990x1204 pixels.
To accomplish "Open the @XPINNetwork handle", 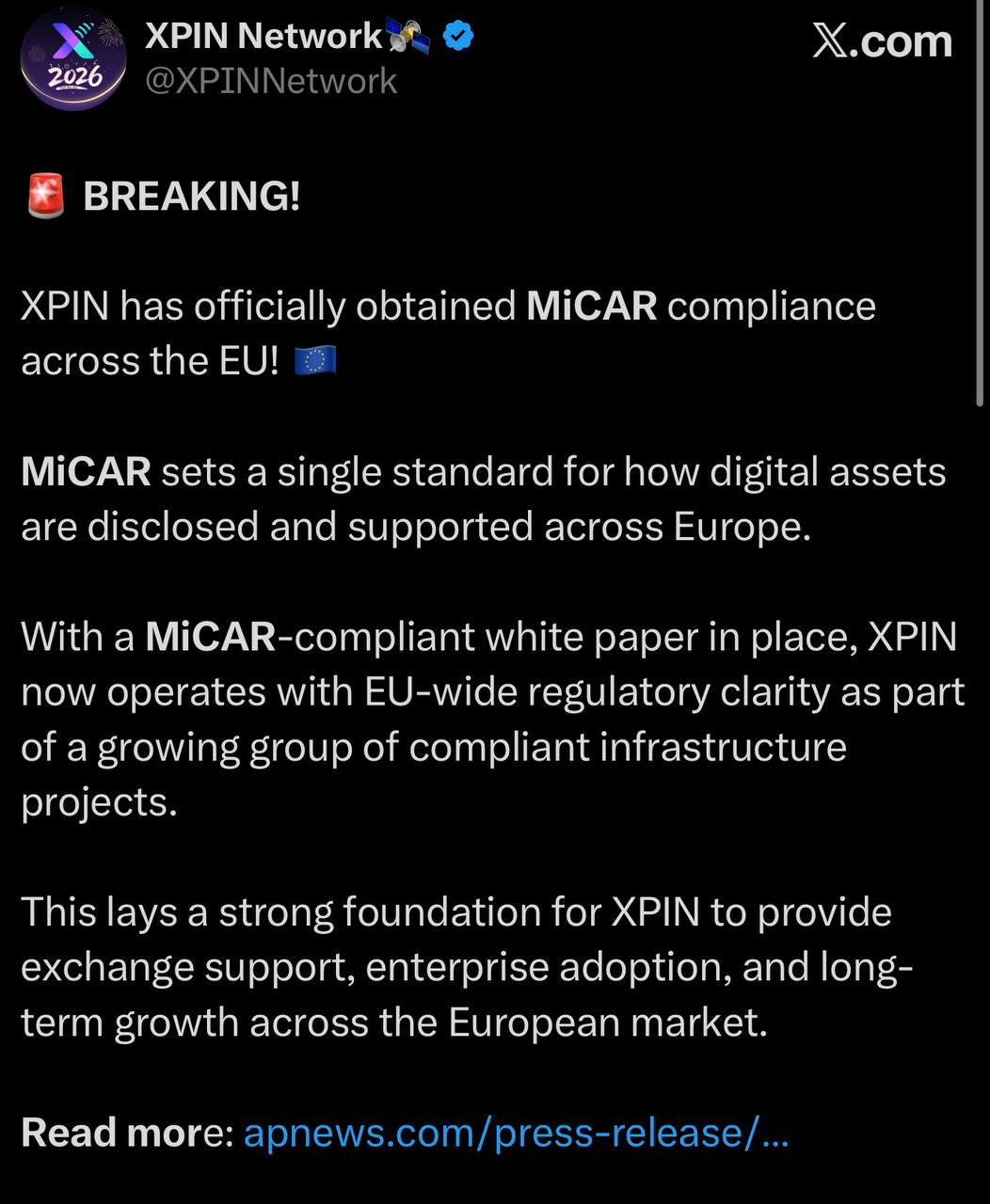I will click(270, 82).
